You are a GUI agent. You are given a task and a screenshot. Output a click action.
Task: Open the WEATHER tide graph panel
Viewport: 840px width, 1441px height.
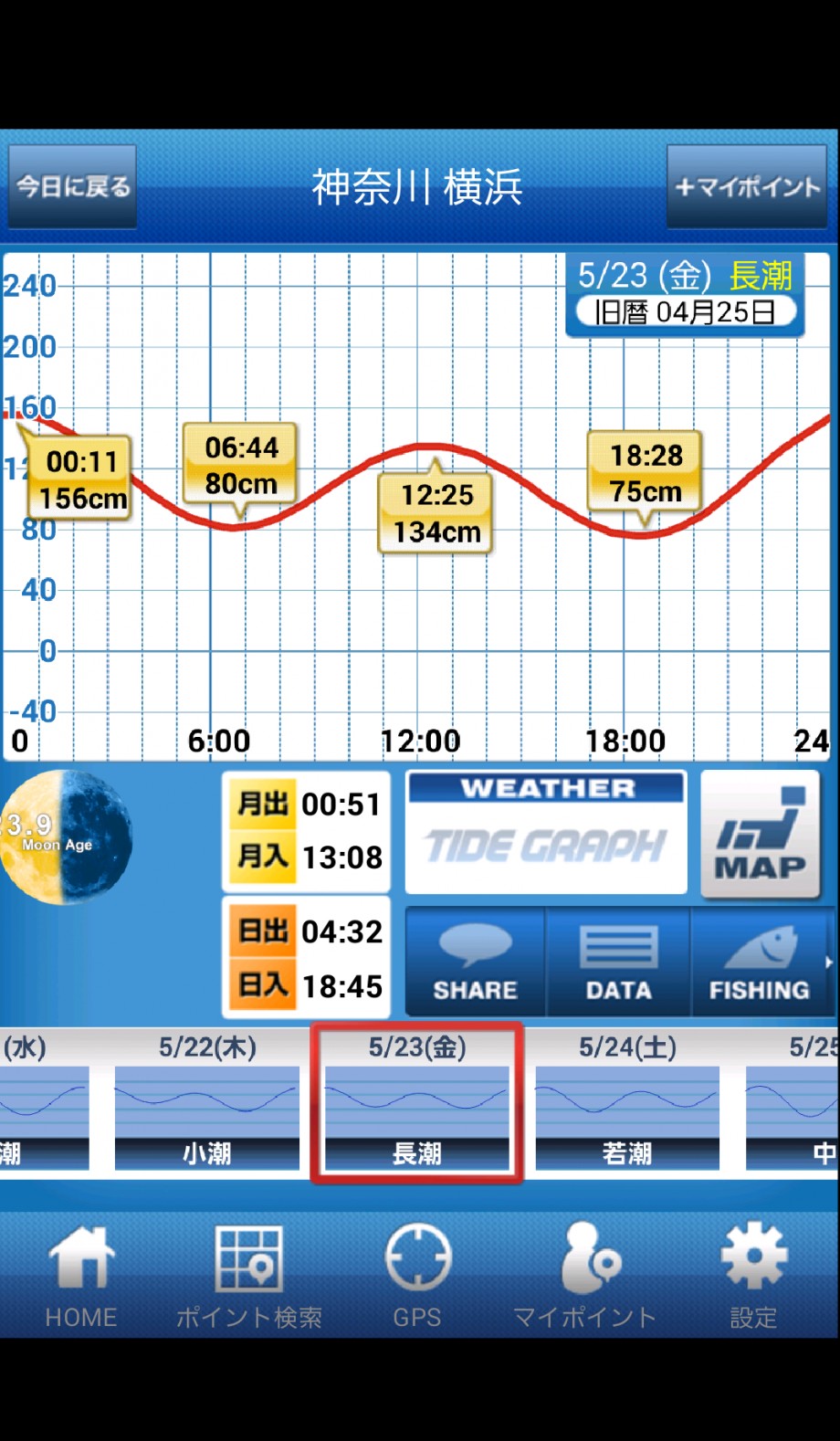point(546,832)
